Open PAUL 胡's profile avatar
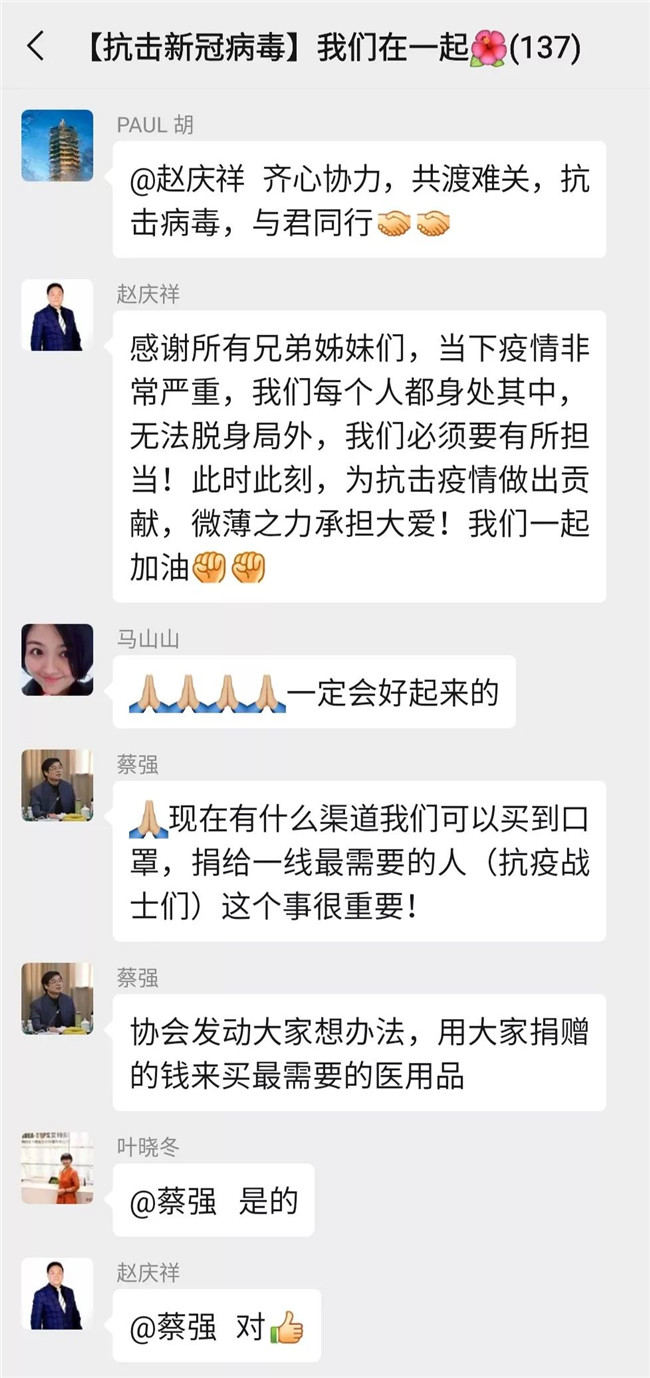Image resolution: width=650 pixels, height=1378 pixels. tap(57, 145)
